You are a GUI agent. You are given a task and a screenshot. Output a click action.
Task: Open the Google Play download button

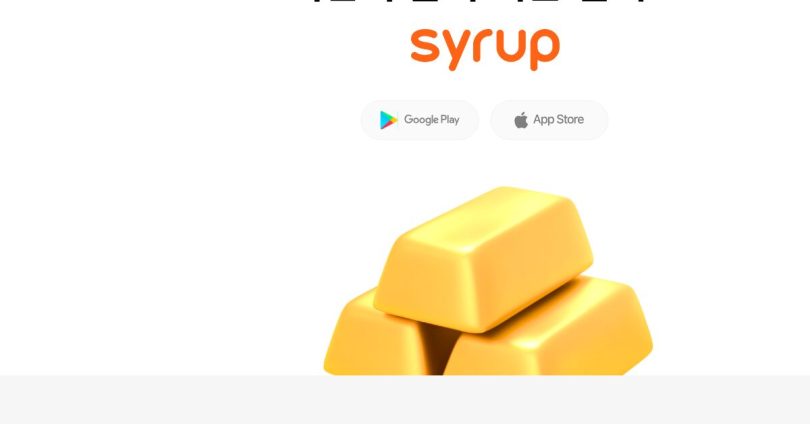(419, 120)
